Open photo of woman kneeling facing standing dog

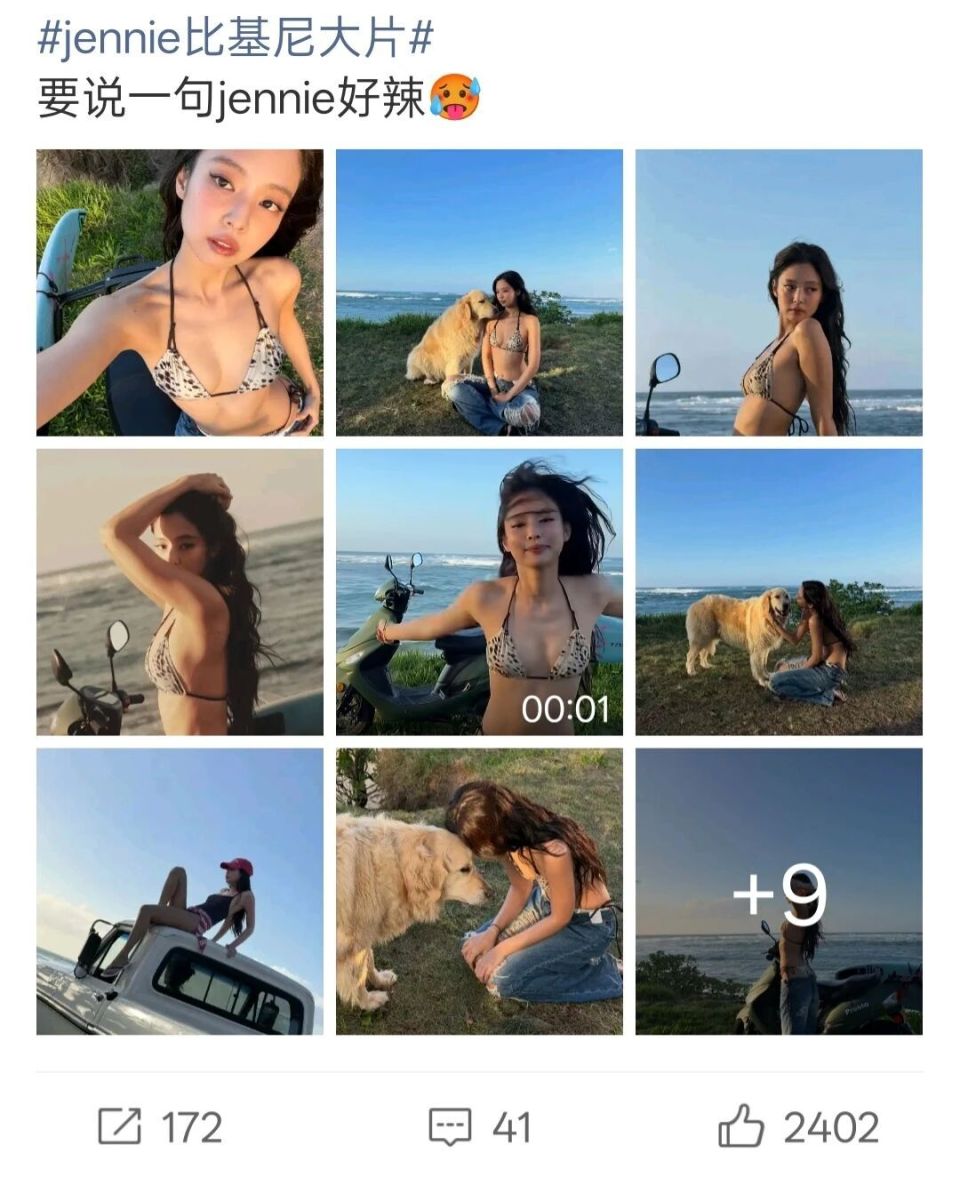[x=778, y=592]
